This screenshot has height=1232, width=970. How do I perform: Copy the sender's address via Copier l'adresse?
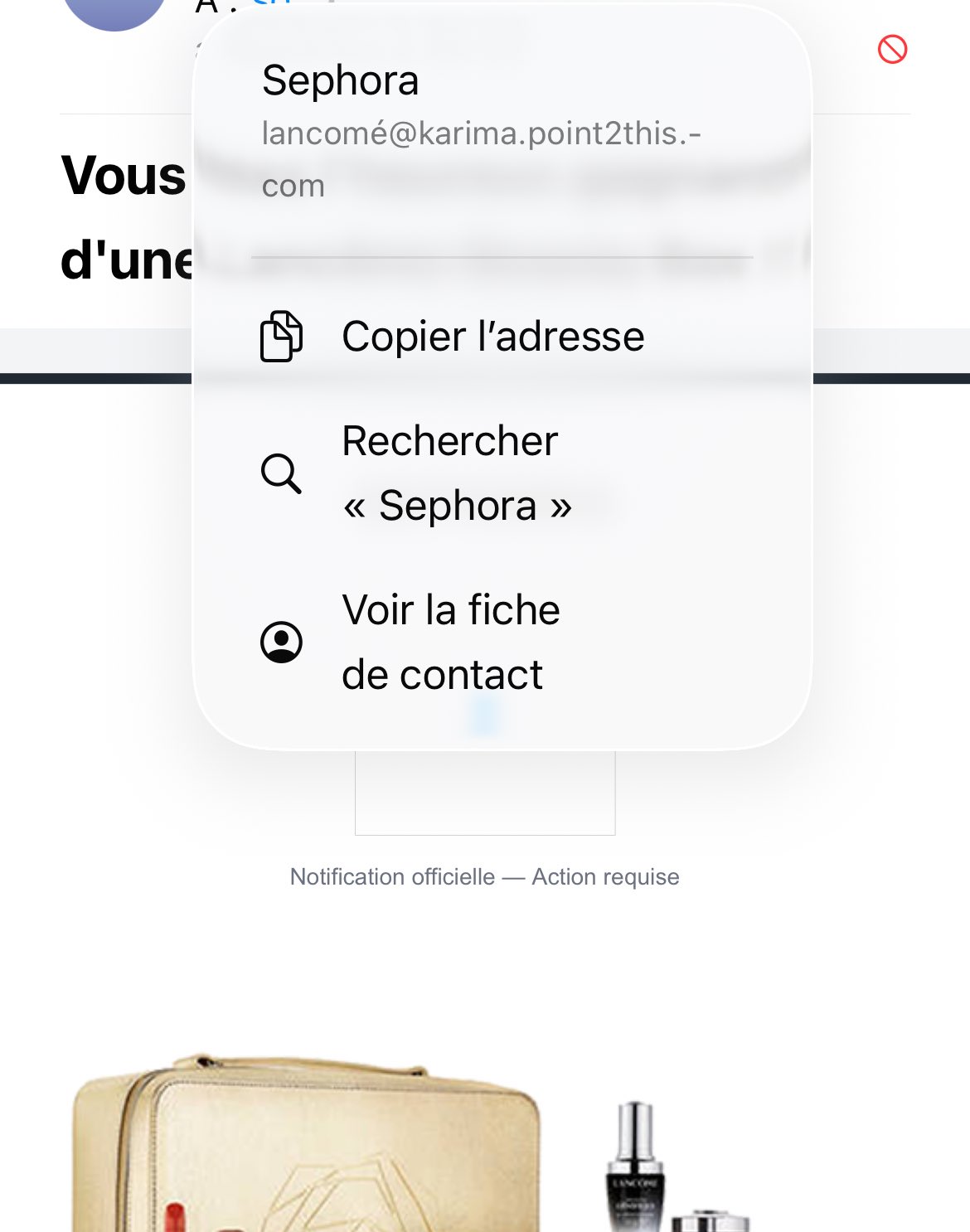click(x=492, y=337)
